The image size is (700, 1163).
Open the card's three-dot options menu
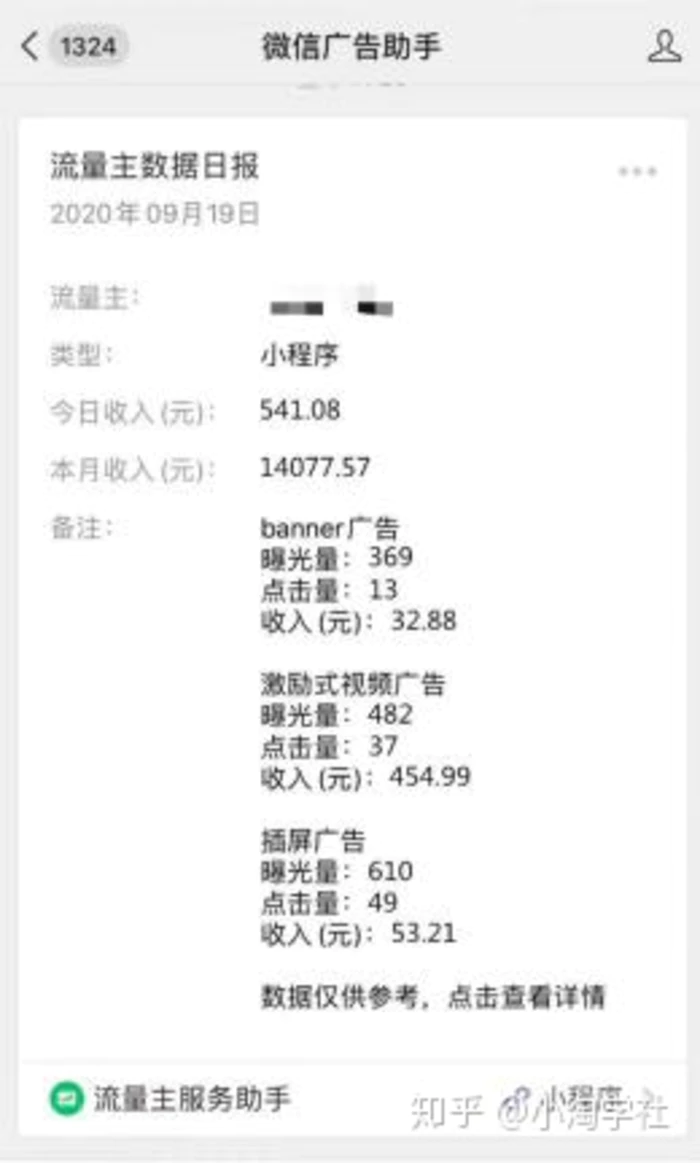pyautogui.click(x=637, y=171)
